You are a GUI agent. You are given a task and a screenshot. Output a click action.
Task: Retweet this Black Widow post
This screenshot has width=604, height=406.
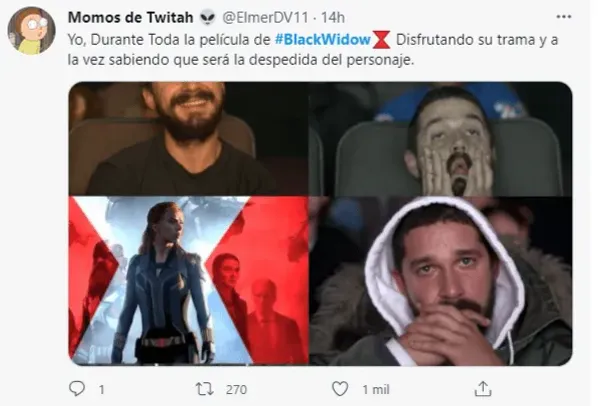(209, 387)
